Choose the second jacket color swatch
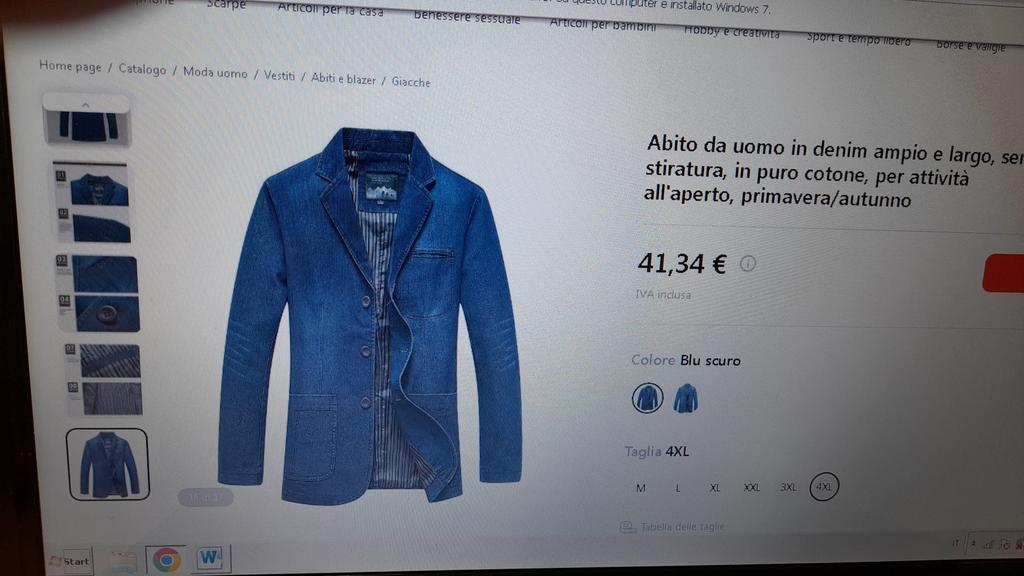This screenshot has width=1024, height=576. click(685, 399)
